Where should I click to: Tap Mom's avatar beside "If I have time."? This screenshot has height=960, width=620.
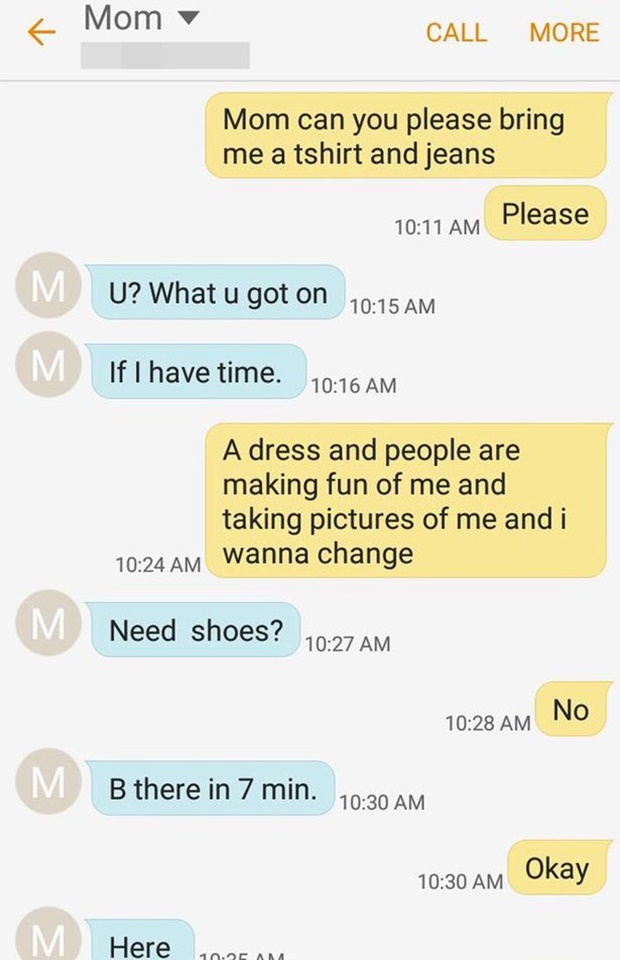tap(47, 366)
